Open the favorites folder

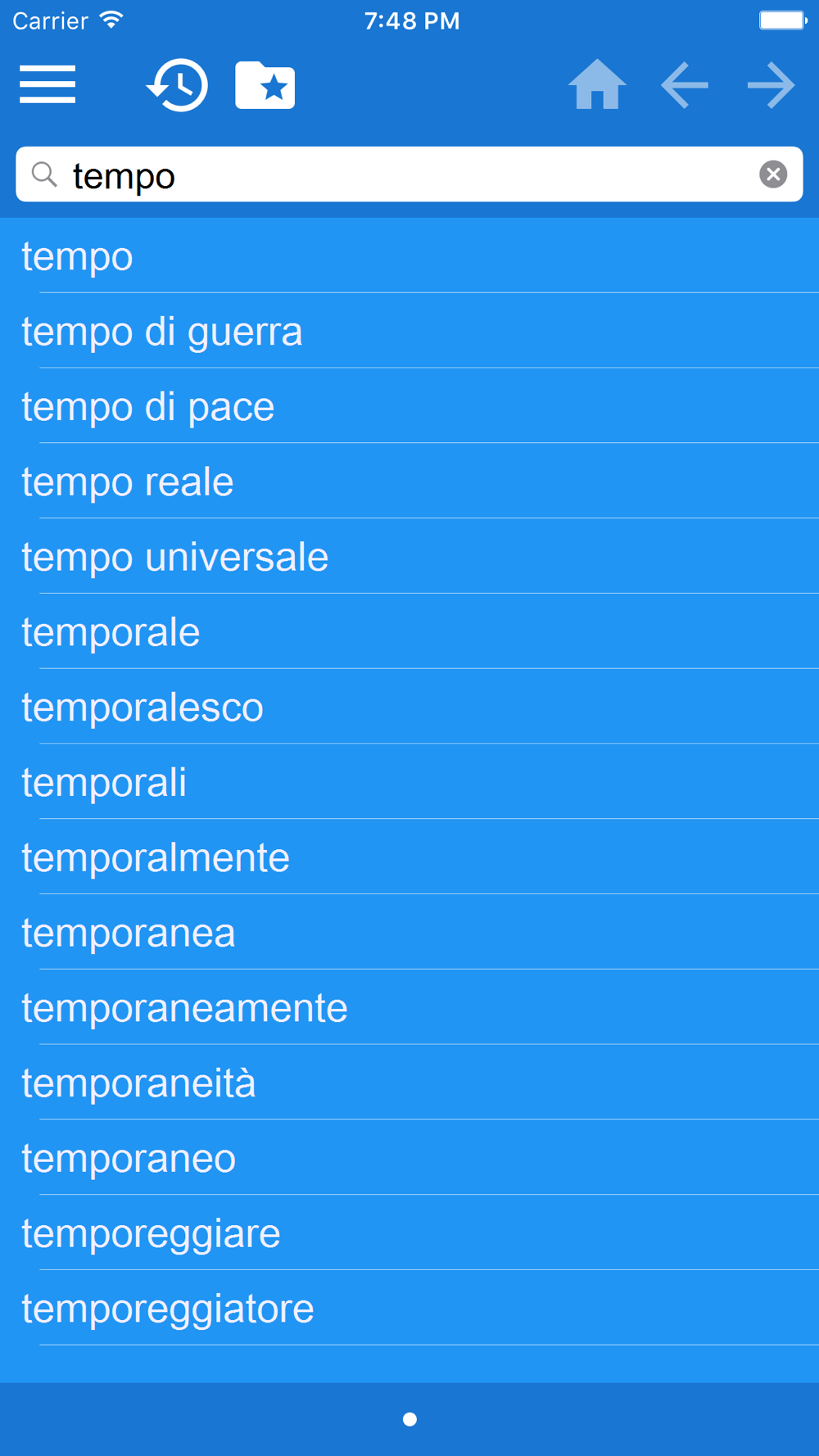pos(265,85)
